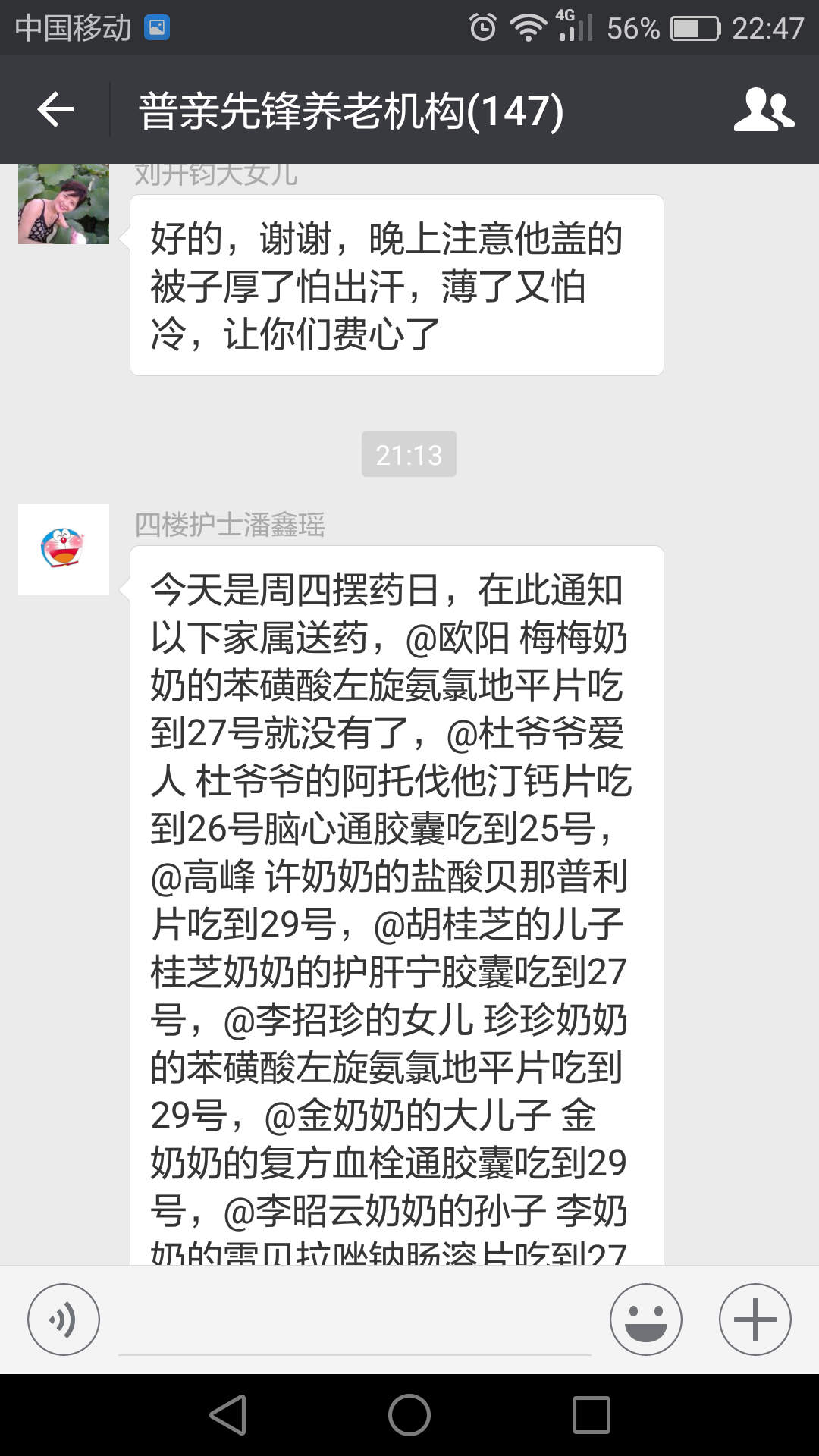Viewport: 819px width, 1456px height.
Task: Open the emoji picker
Action: coord(645,1319)
